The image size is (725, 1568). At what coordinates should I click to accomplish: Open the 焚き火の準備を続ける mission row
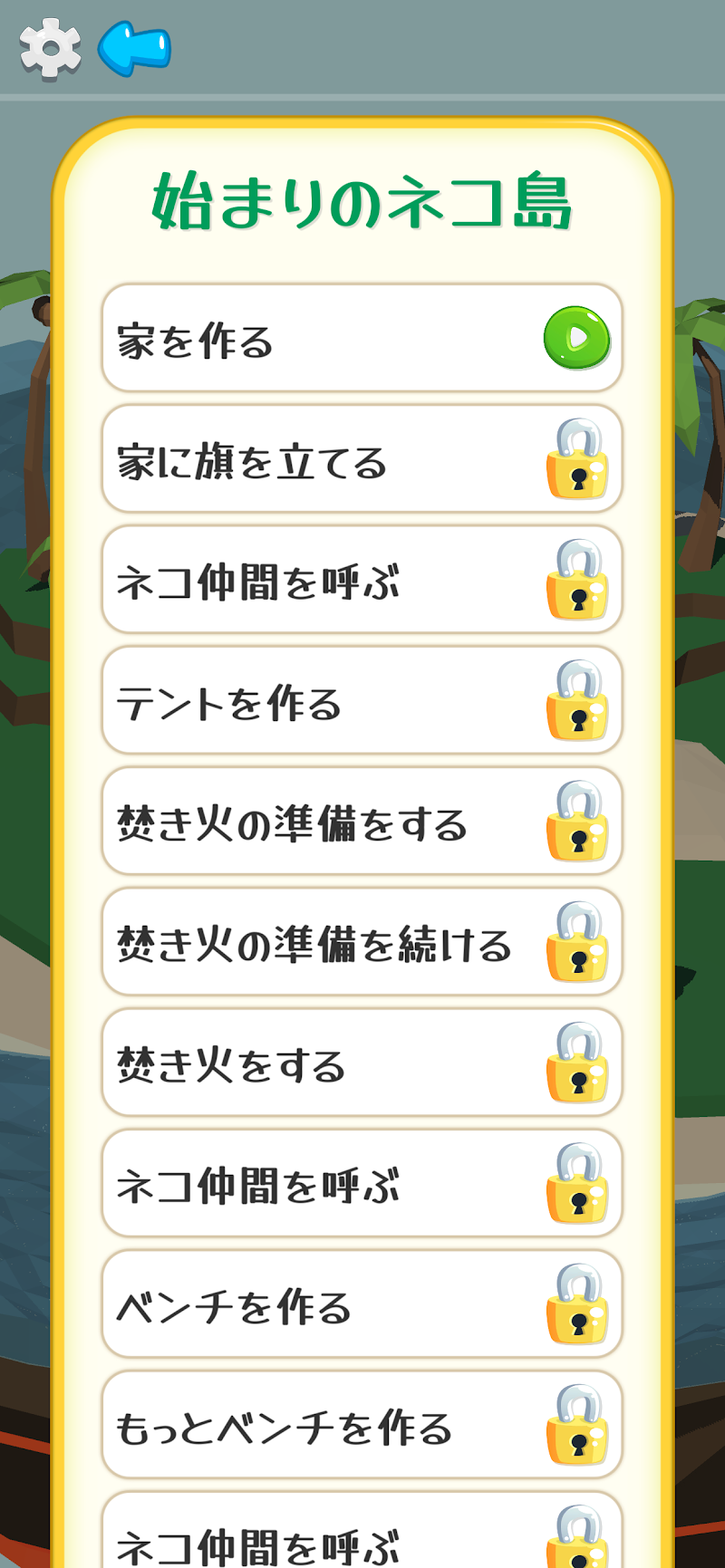click(362, 942)
